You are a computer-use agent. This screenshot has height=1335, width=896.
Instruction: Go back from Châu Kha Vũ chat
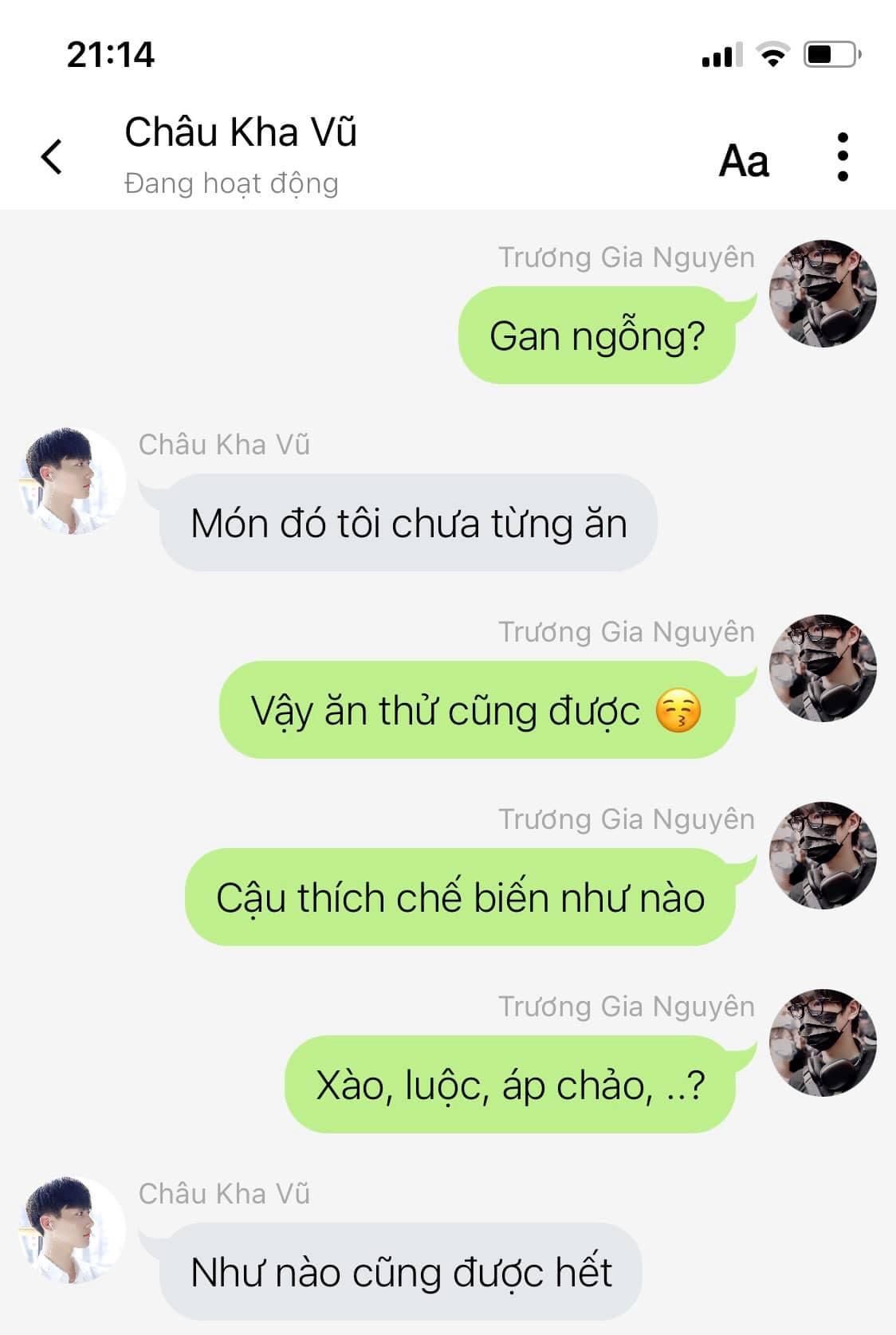pos(52,156)
